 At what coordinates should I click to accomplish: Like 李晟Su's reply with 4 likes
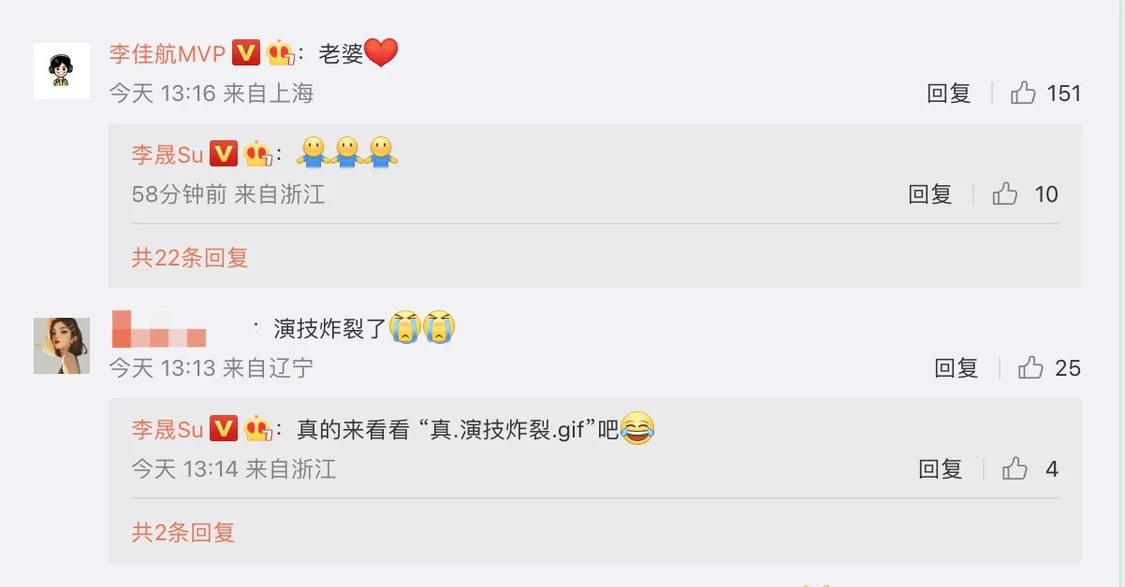point(1014,469)
